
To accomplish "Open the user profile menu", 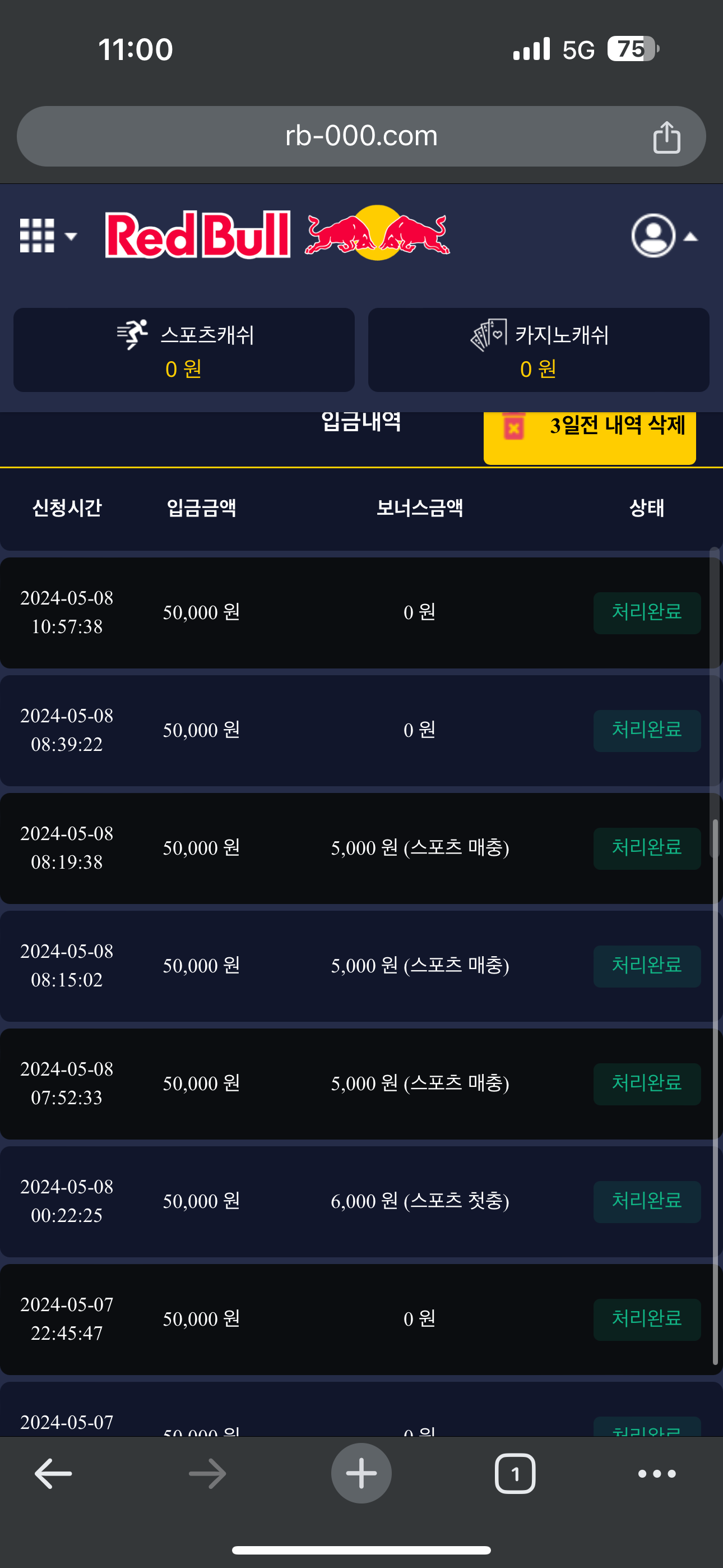I will [x=662, y=236].
